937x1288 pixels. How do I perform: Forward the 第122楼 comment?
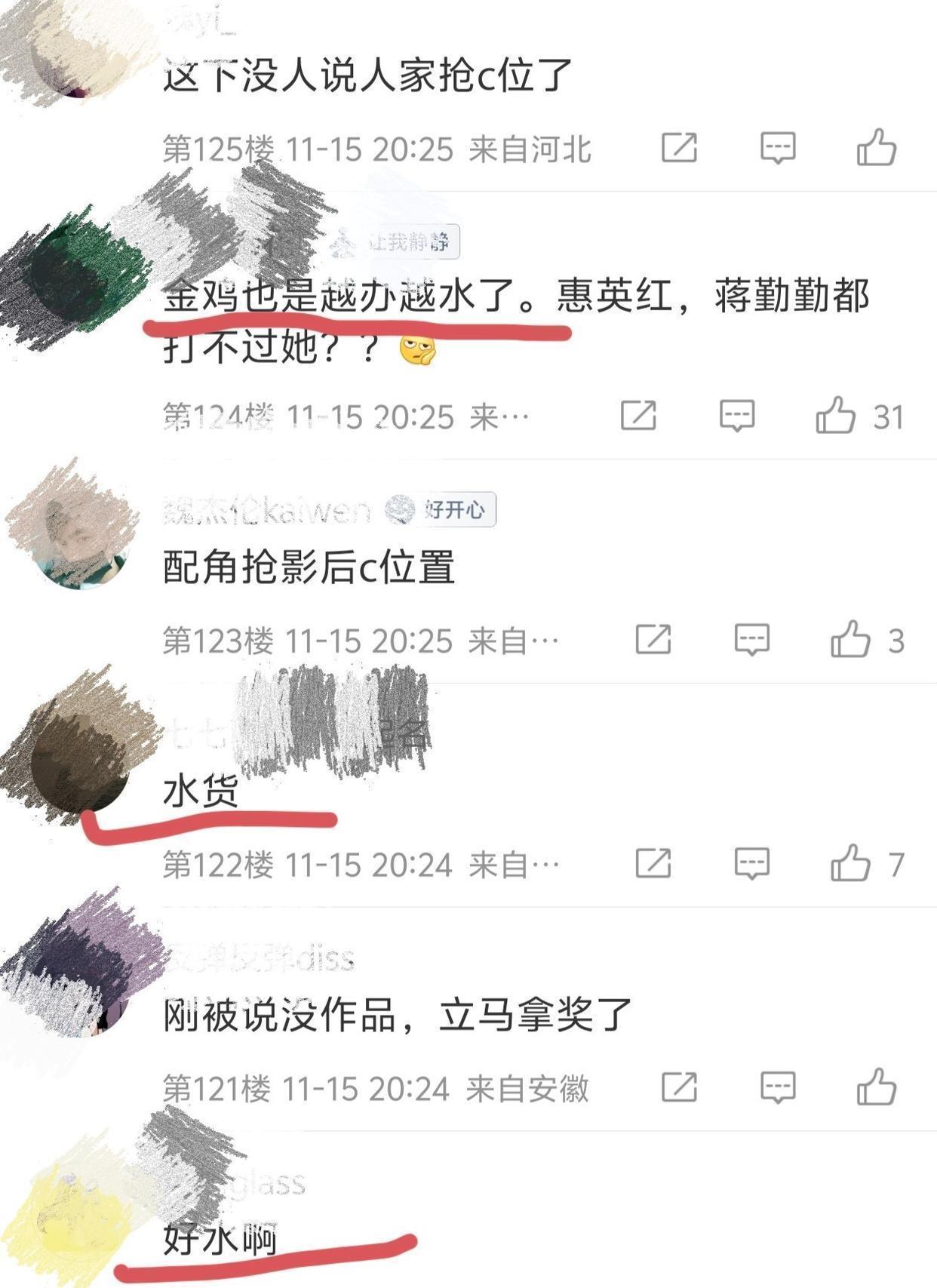point(653,863)
